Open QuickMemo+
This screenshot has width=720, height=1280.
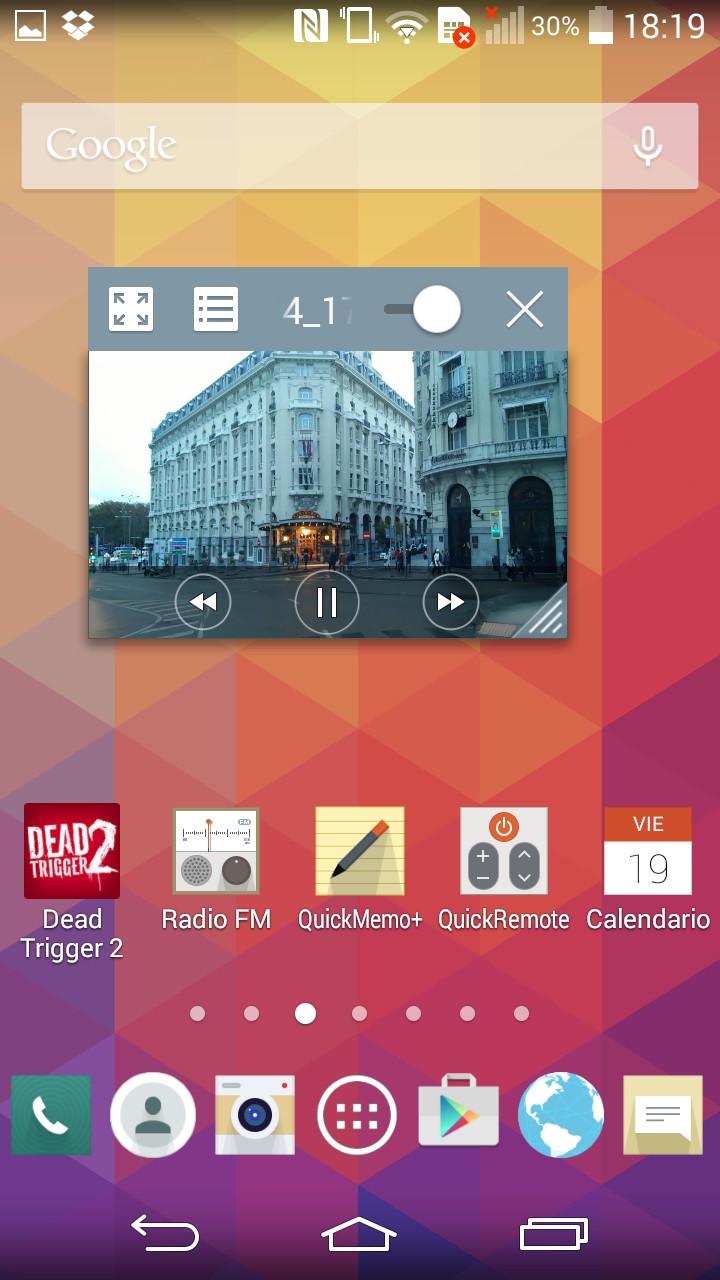tap(360, 852)
